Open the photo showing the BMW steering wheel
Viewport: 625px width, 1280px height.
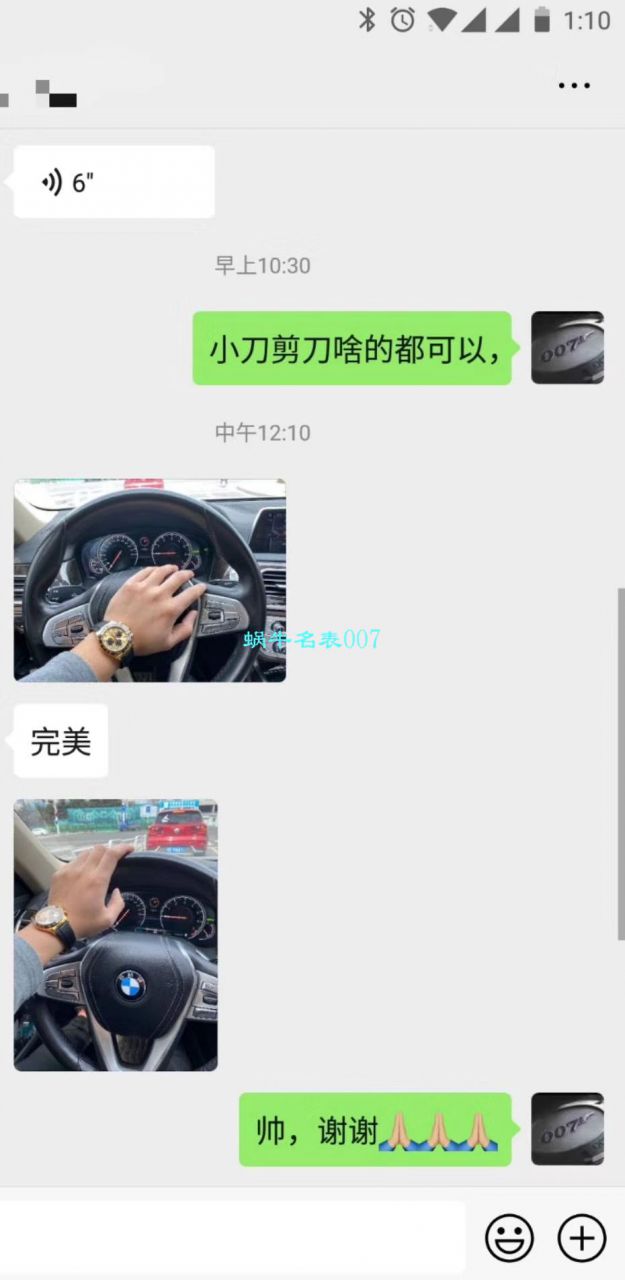coord(116,935)
